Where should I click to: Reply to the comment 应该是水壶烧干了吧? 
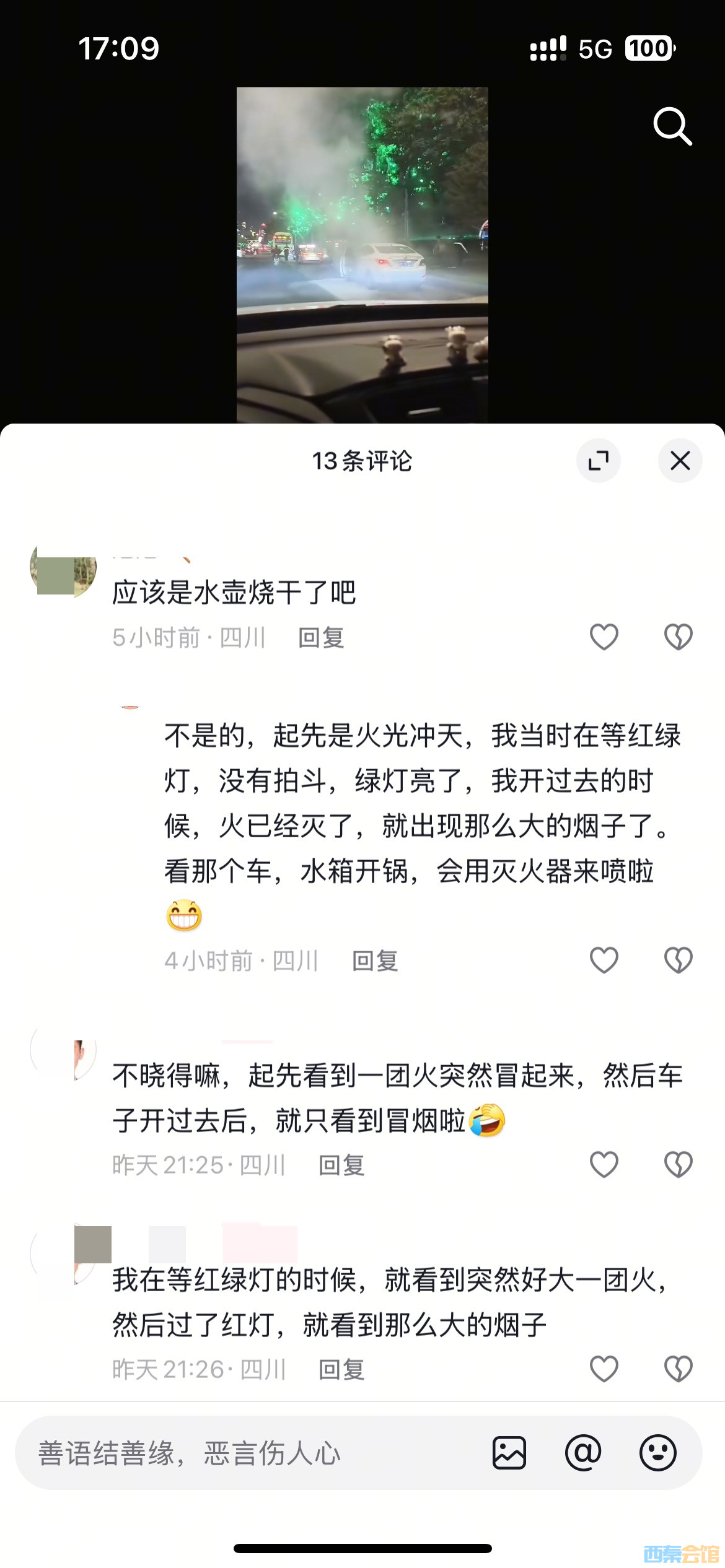coord(321,638)
